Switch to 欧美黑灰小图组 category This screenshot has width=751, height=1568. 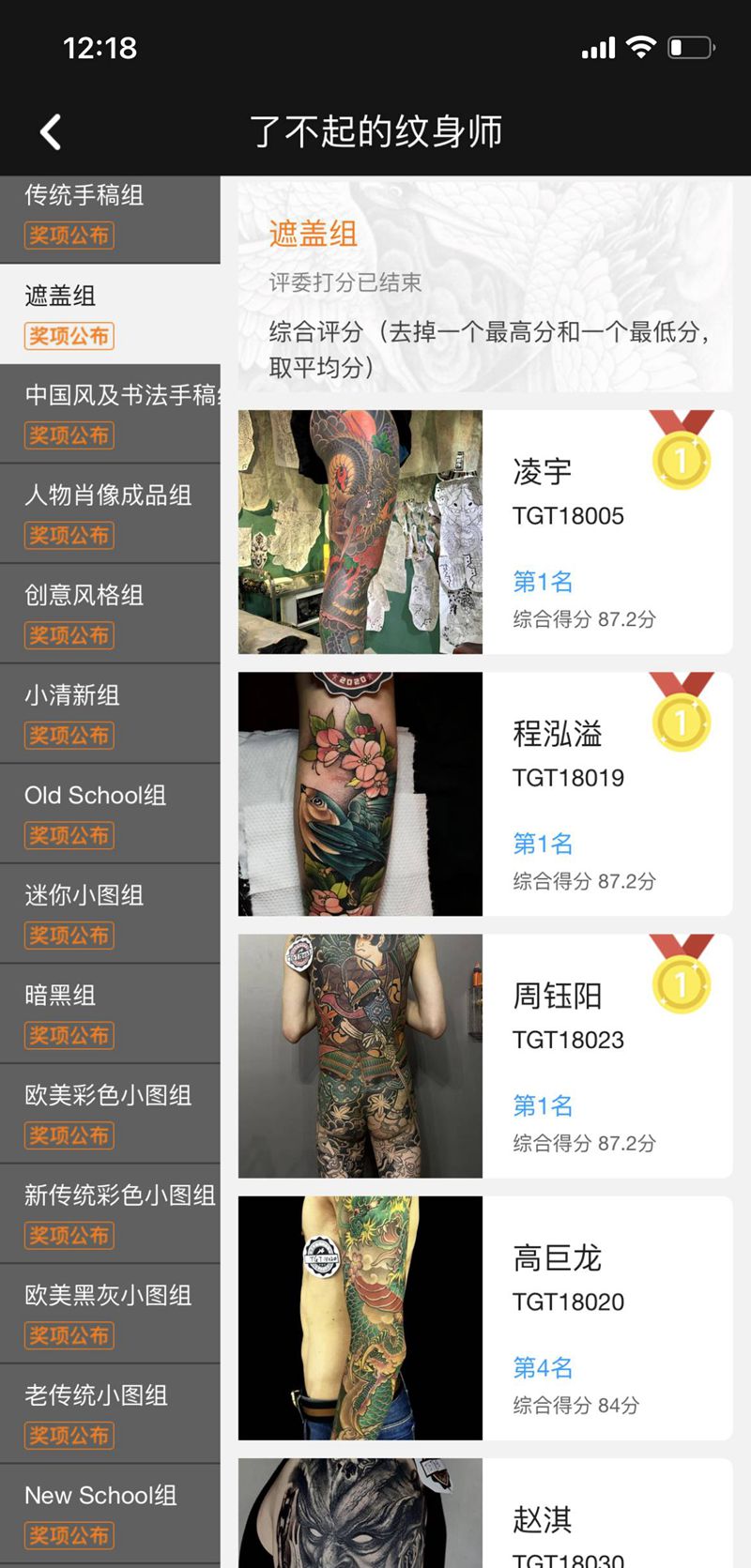point(110,1314)
